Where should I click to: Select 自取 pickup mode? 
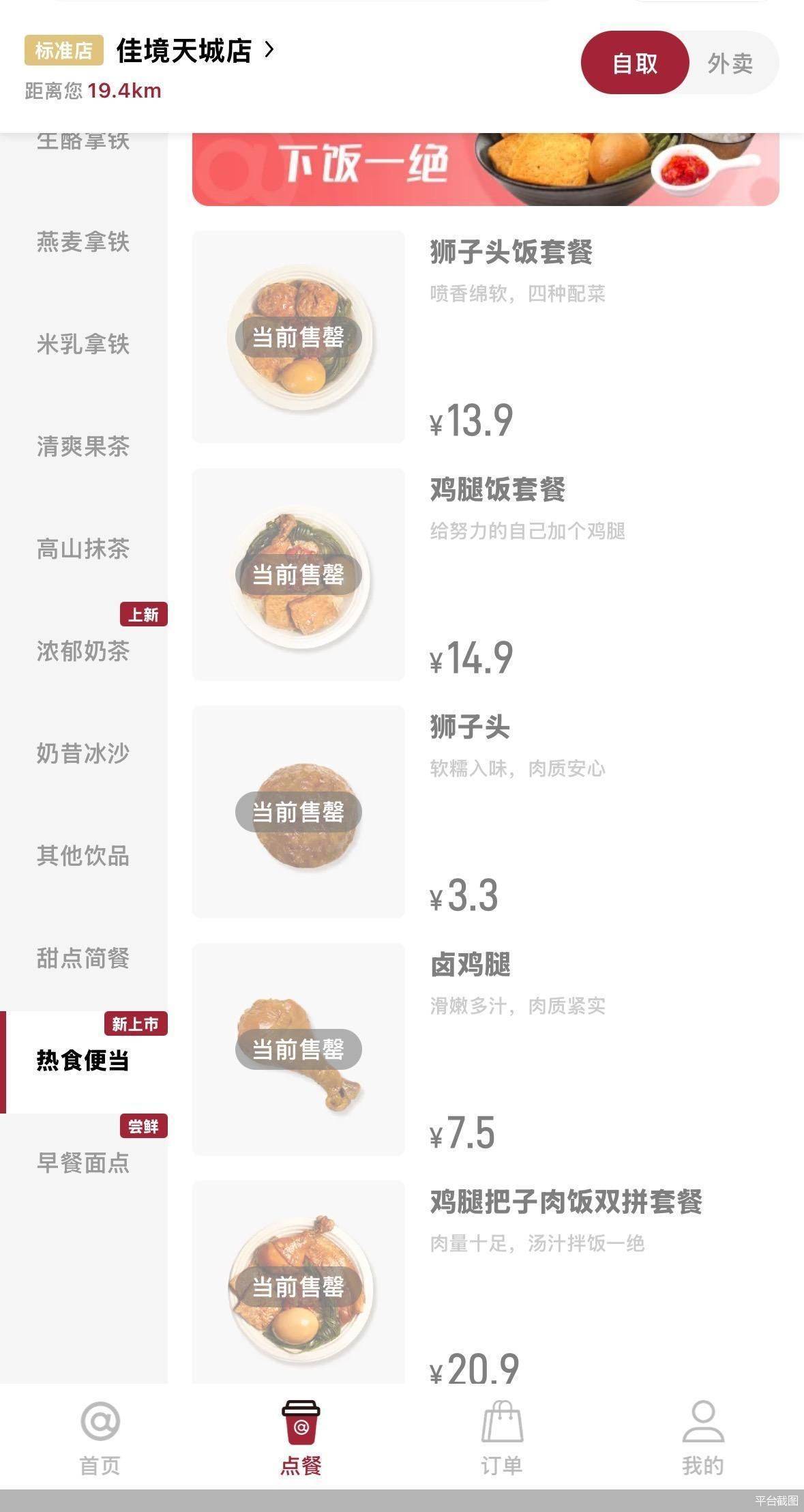point(635,63)
